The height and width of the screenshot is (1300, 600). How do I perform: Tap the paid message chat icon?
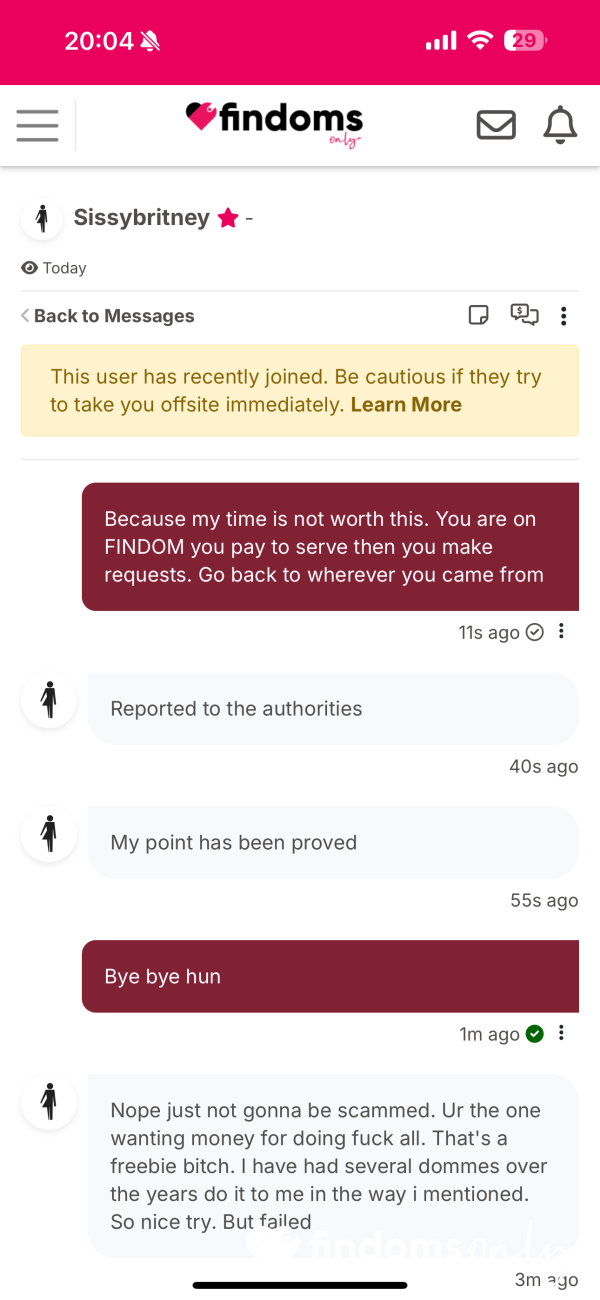[x=524, y=315]
